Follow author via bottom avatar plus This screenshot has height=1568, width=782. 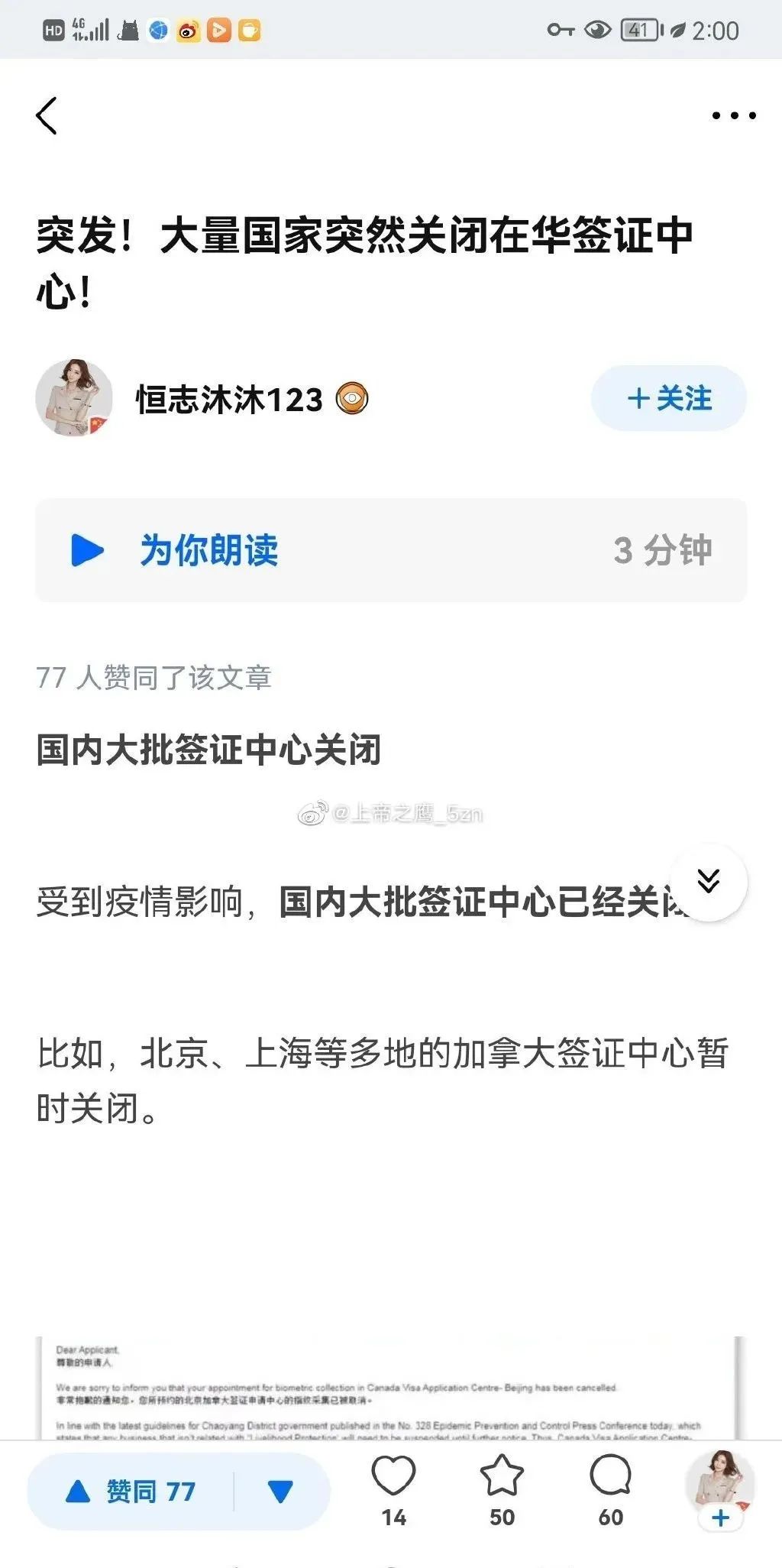[720, 1517]
